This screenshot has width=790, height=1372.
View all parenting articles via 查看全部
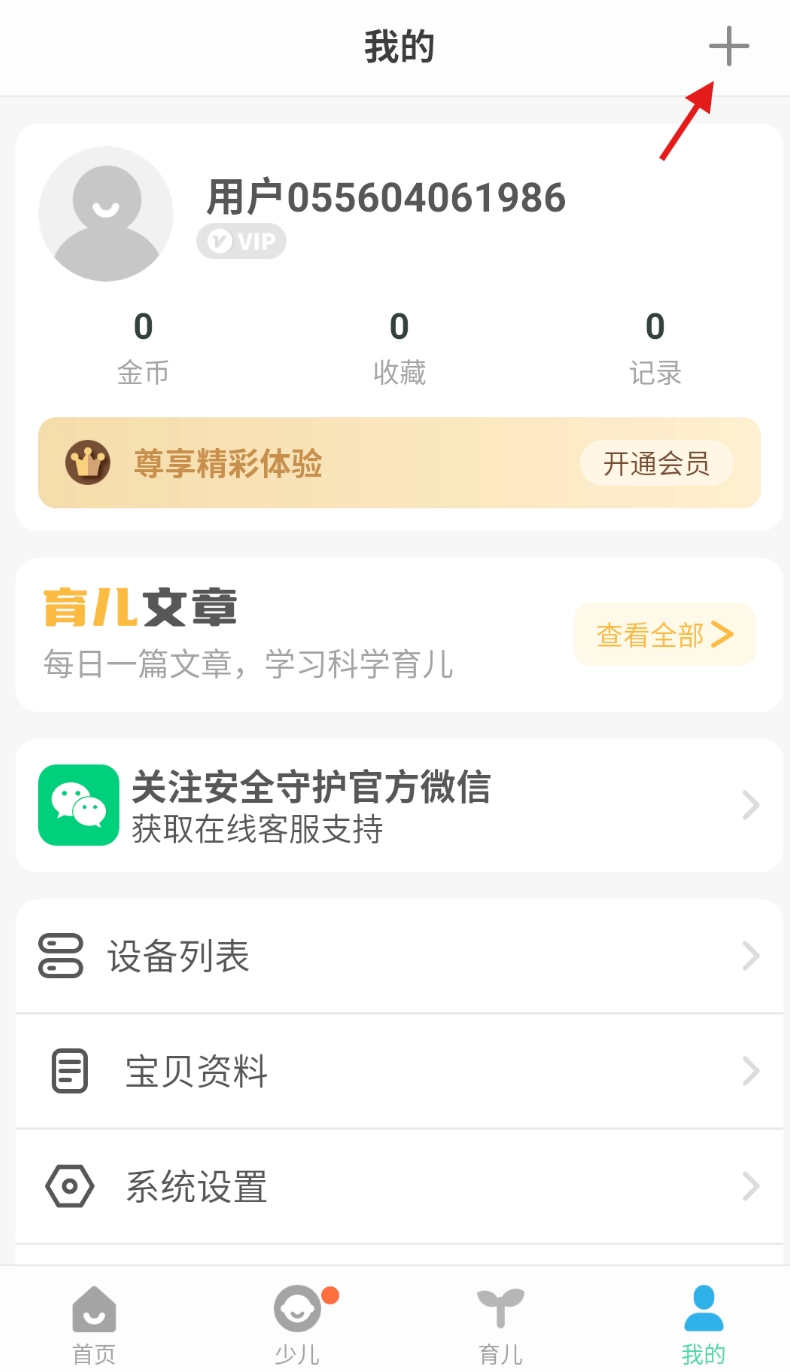(x=664, y=635)
